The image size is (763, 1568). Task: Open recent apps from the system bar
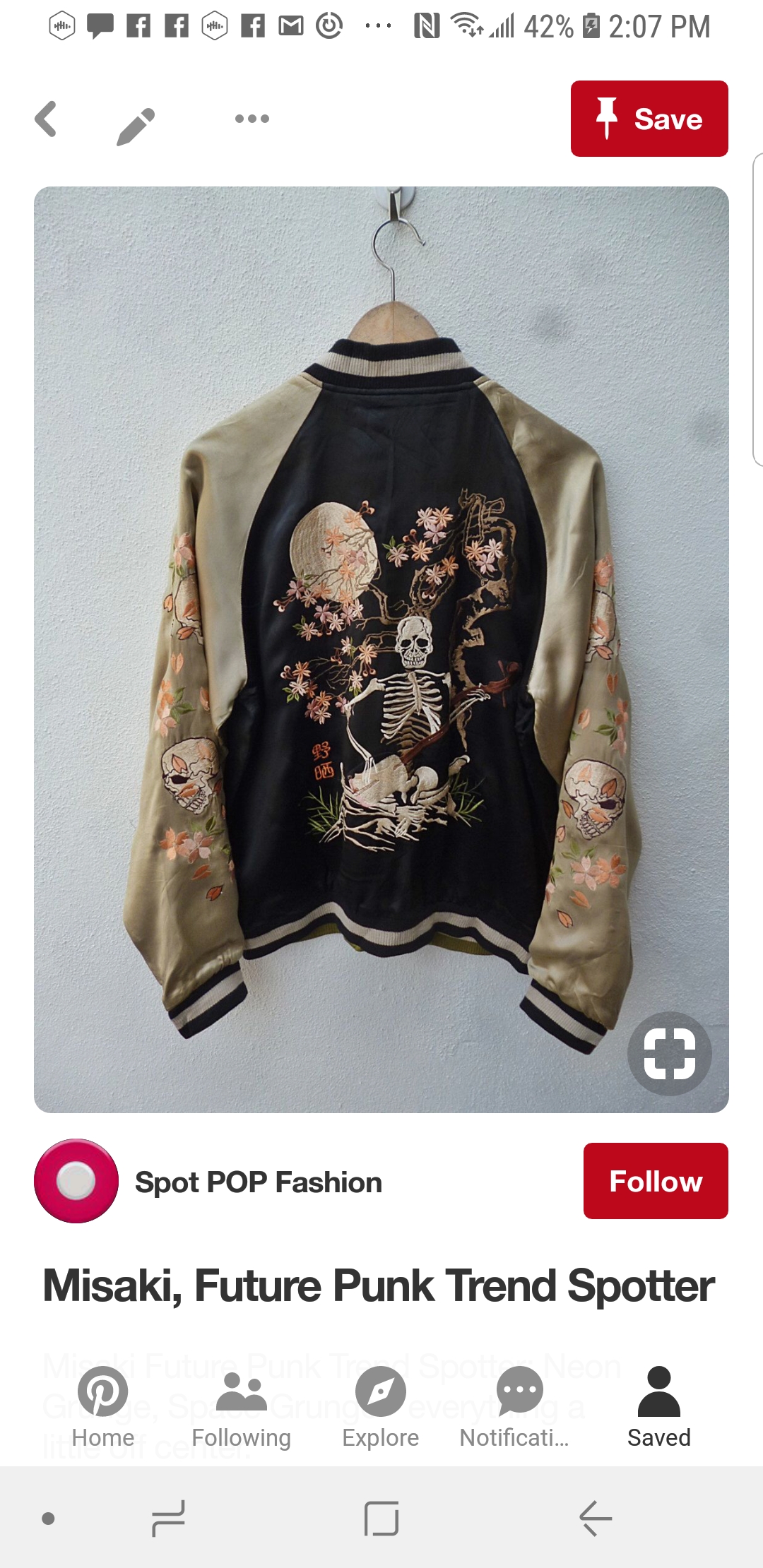click(x=169, y=1519)
